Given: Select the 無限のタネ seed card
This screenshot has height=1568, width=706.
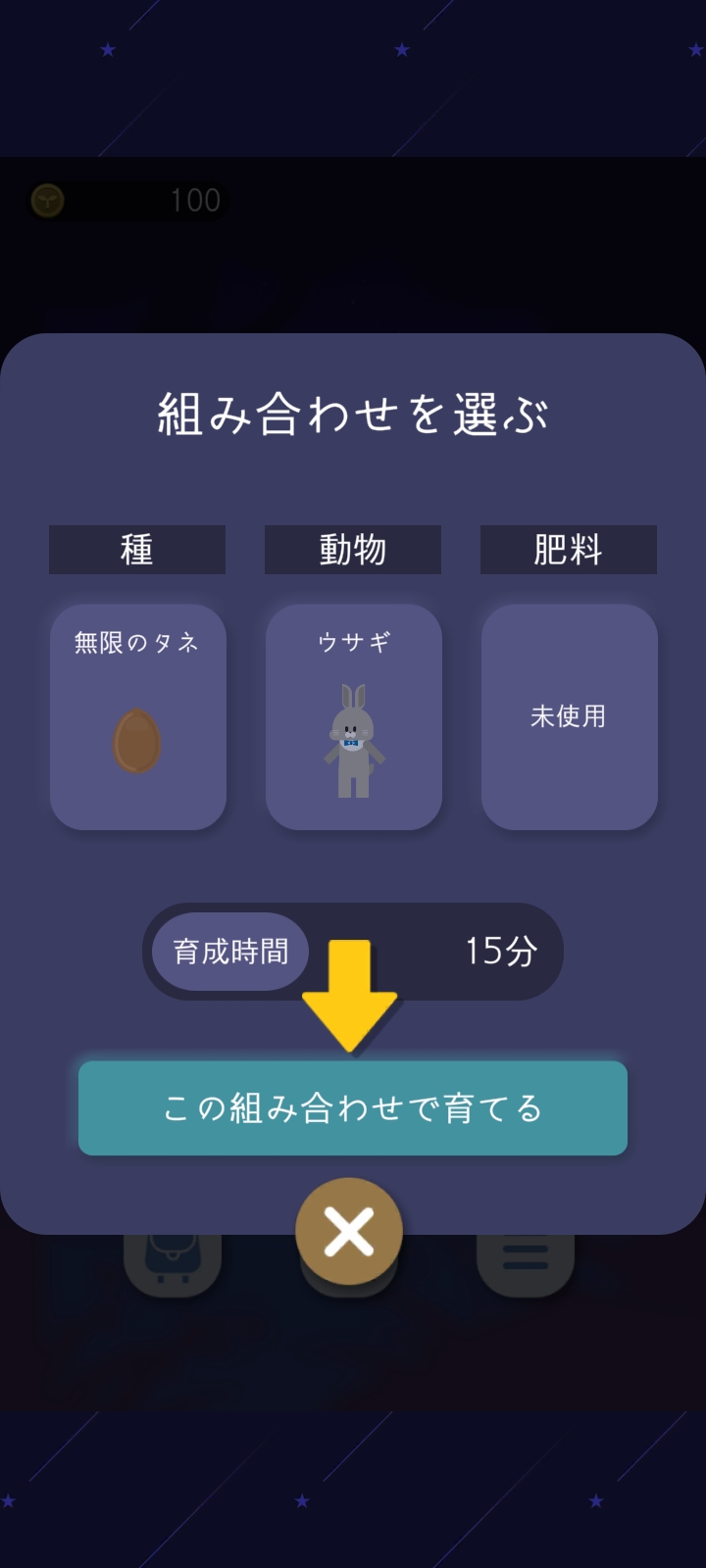Looking at the screenshot, I should pyautogui.click(x=138, y=717).
